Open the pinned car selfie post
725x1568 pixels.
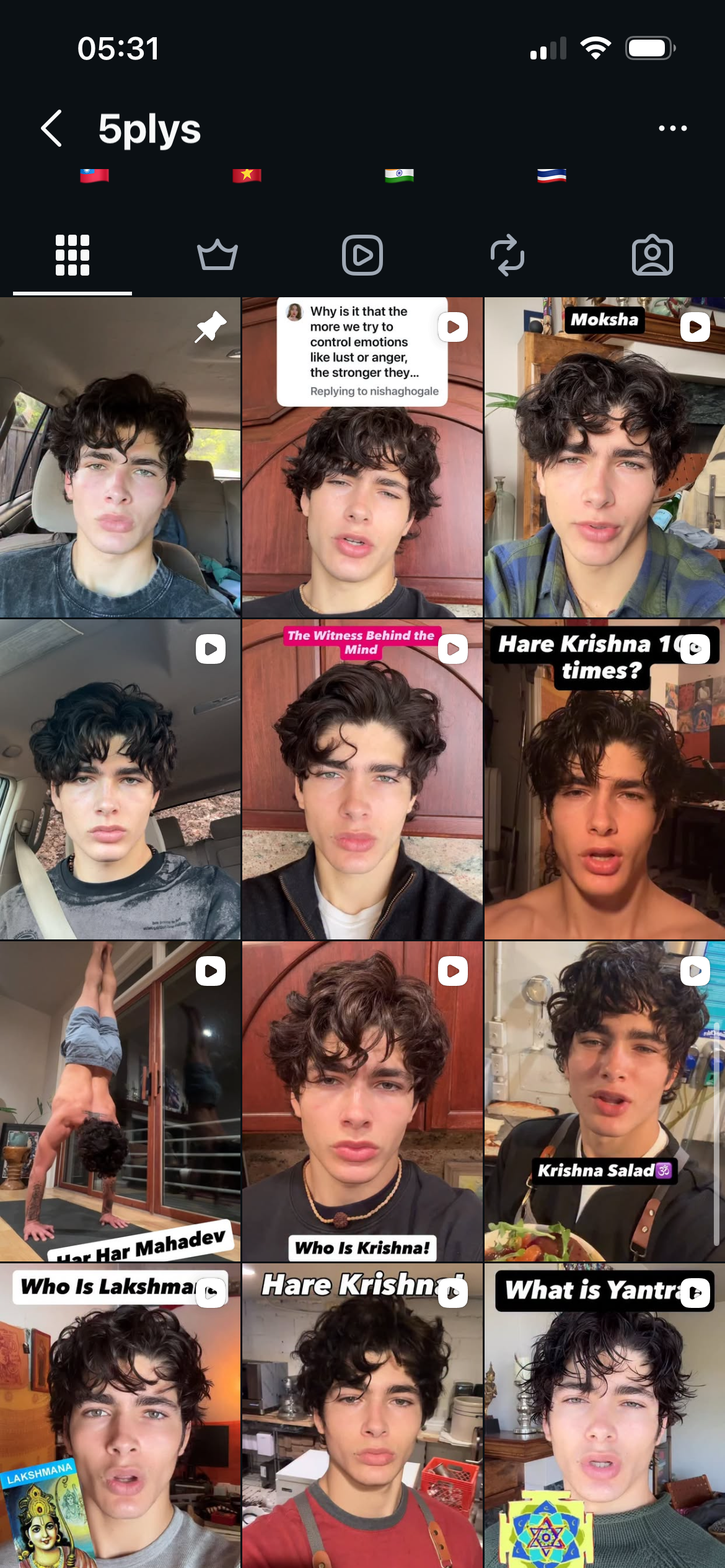(120, 458)
